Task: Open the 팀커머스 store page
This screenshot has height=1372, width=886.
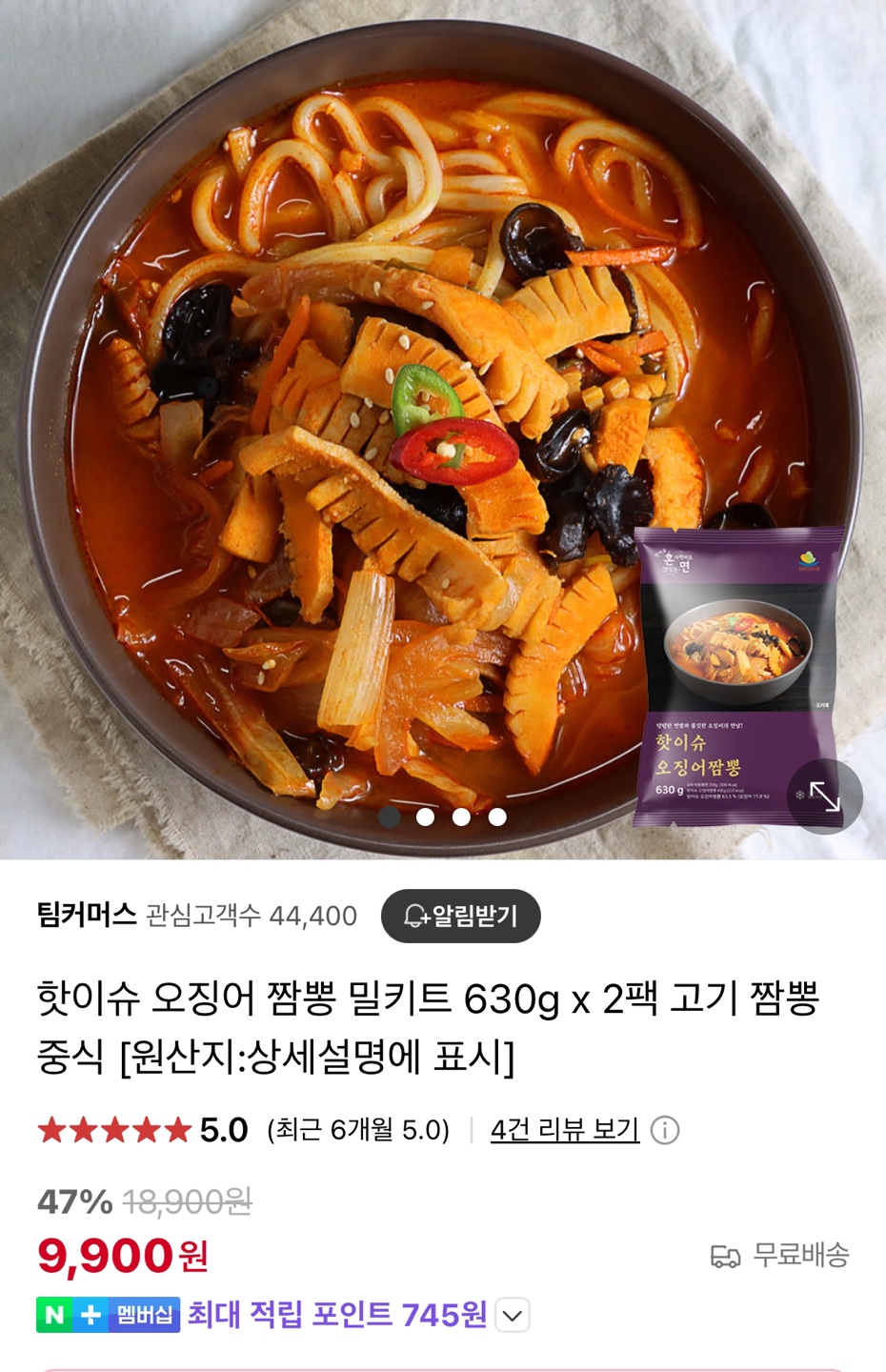Action: [x=87, y=916]
